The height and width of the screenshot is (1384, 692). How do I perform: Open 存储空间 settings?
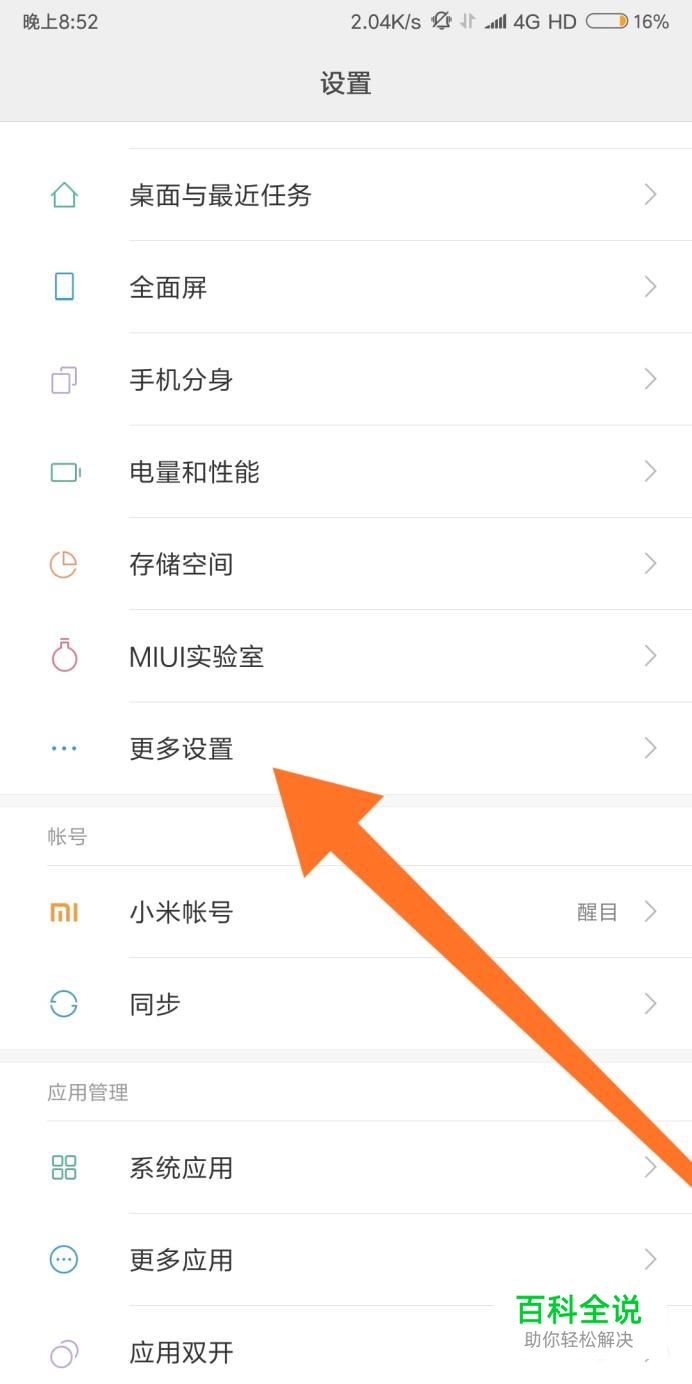[181, 564]
